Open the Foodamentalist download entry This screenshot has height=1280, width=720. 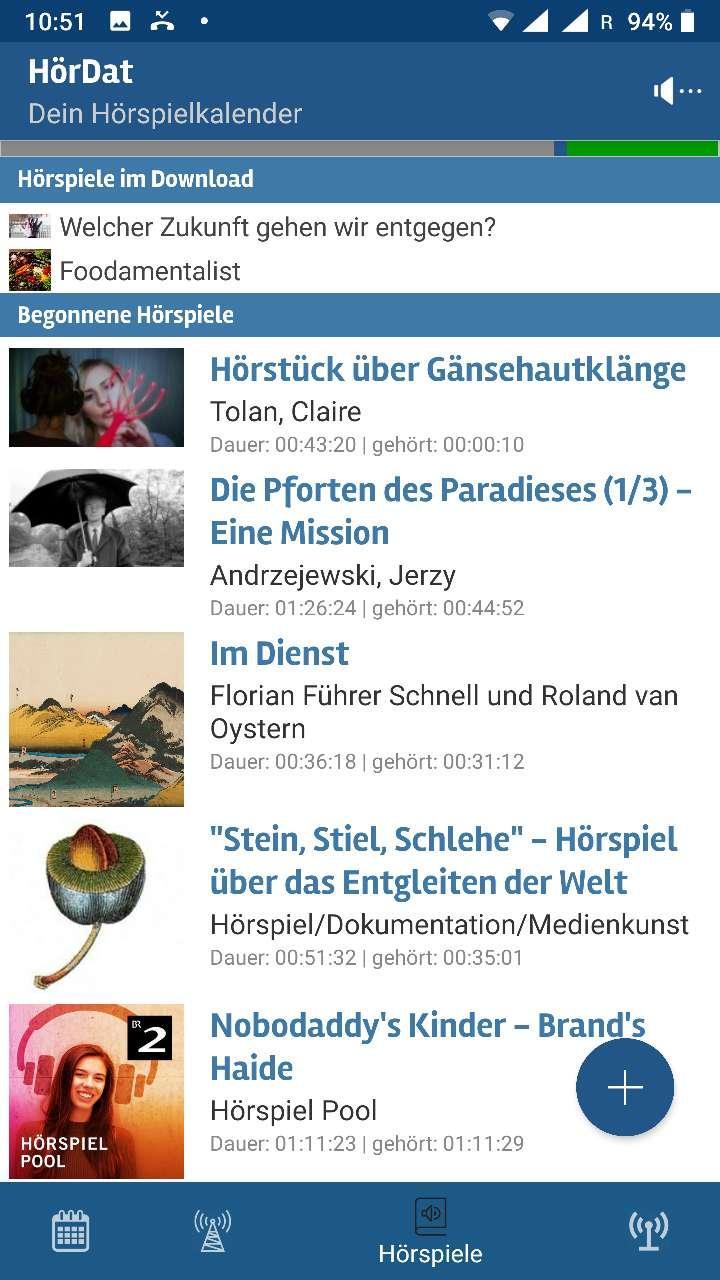(150, 271)
